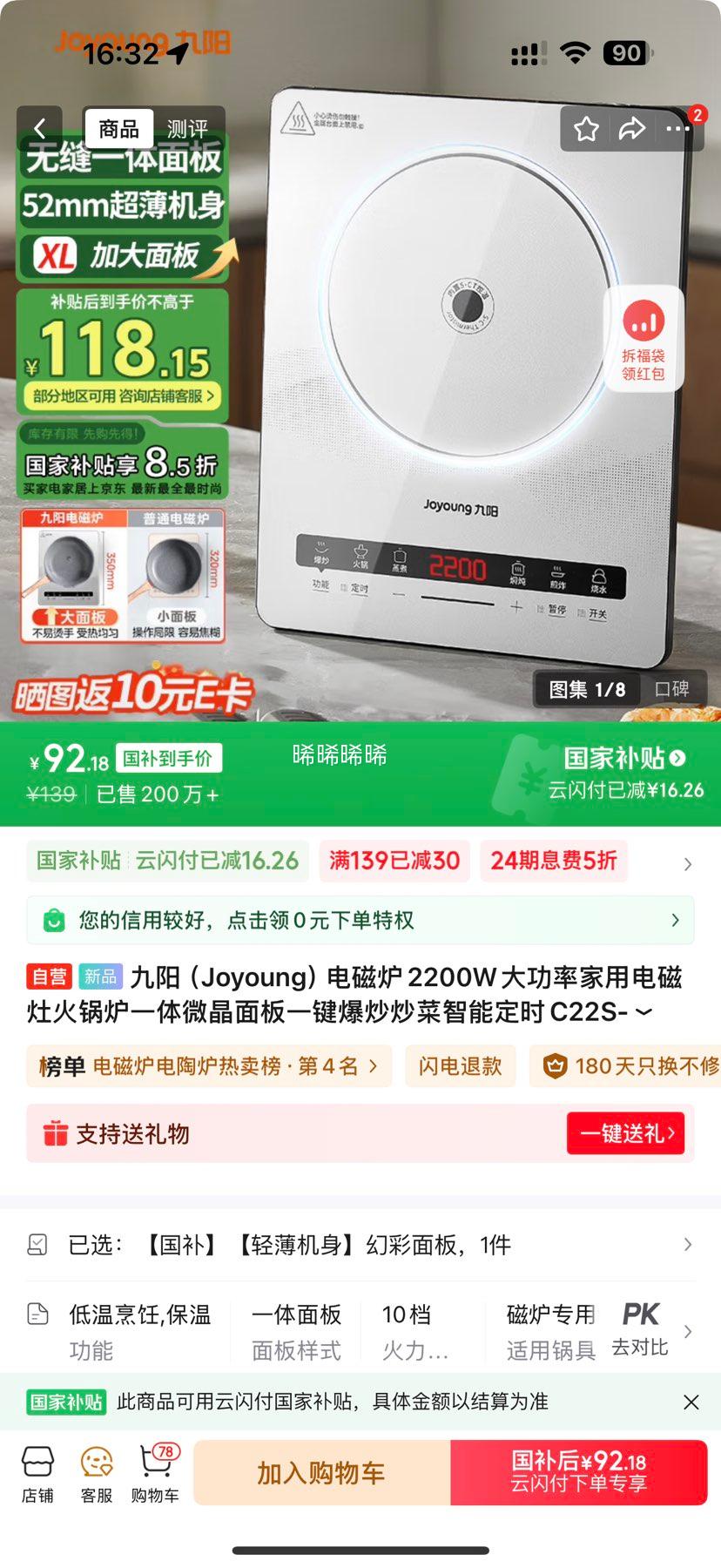
Task: Tap 加入购物车 to add the item
Action: click(x=321, y=1473)
